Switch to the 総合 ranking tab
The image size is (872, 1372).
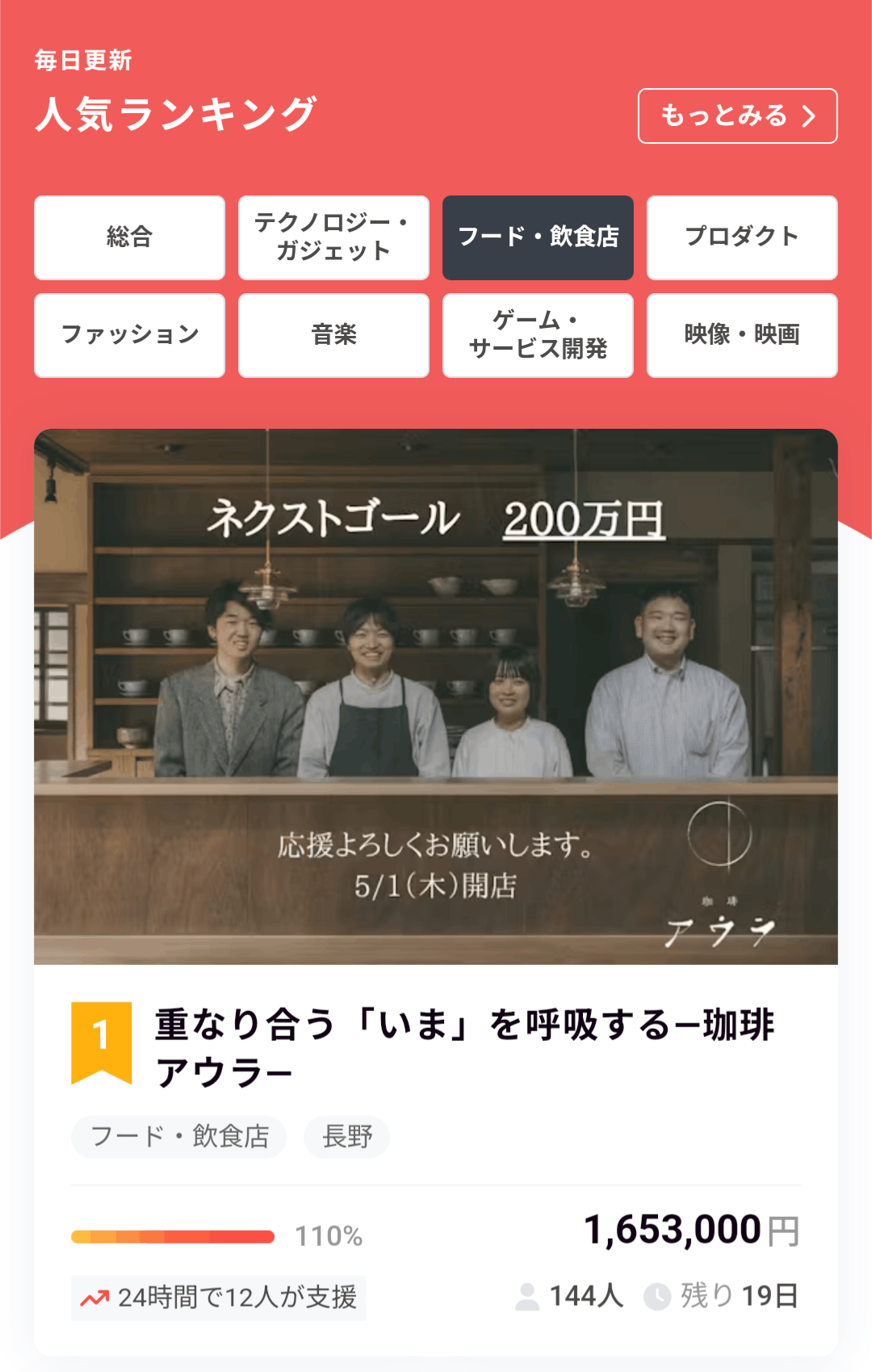click(129, 237)
